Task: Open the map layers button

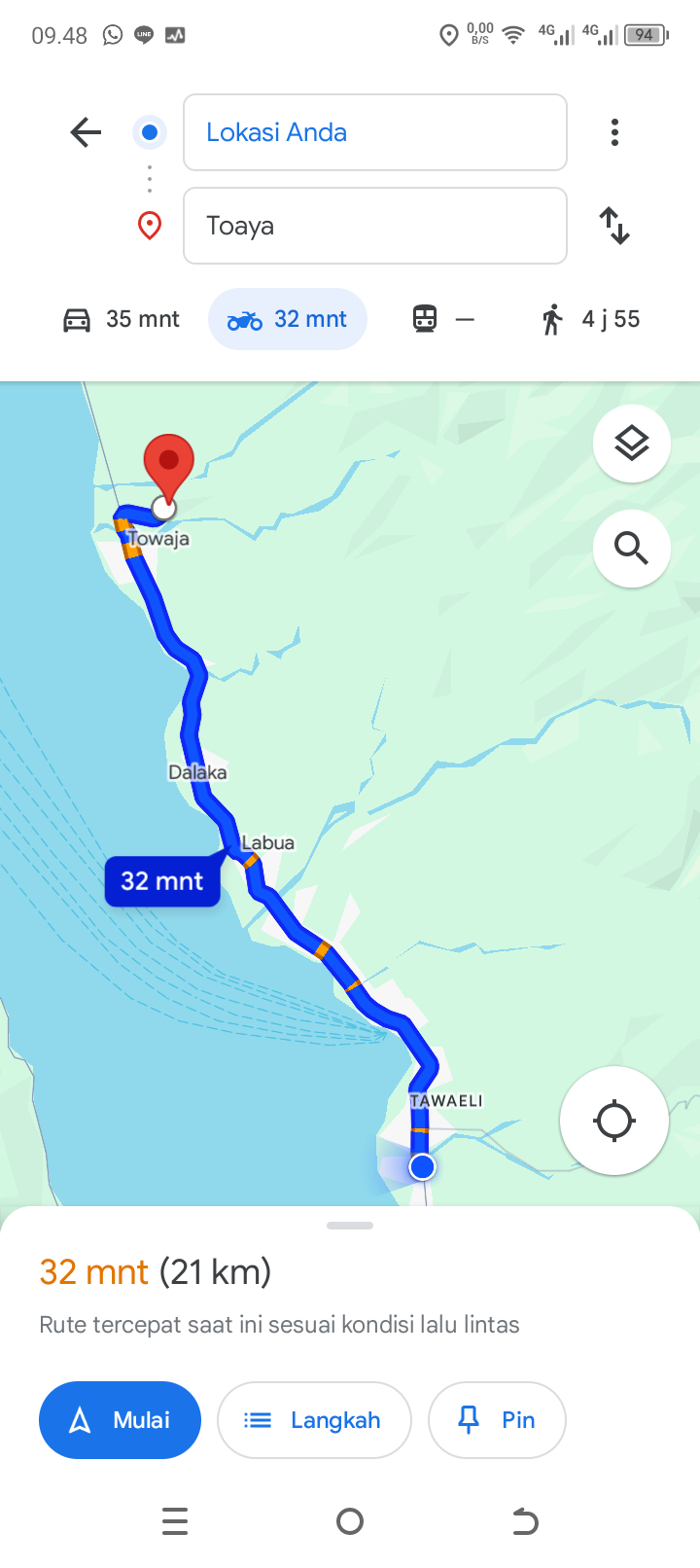Action: coord(632,444)
